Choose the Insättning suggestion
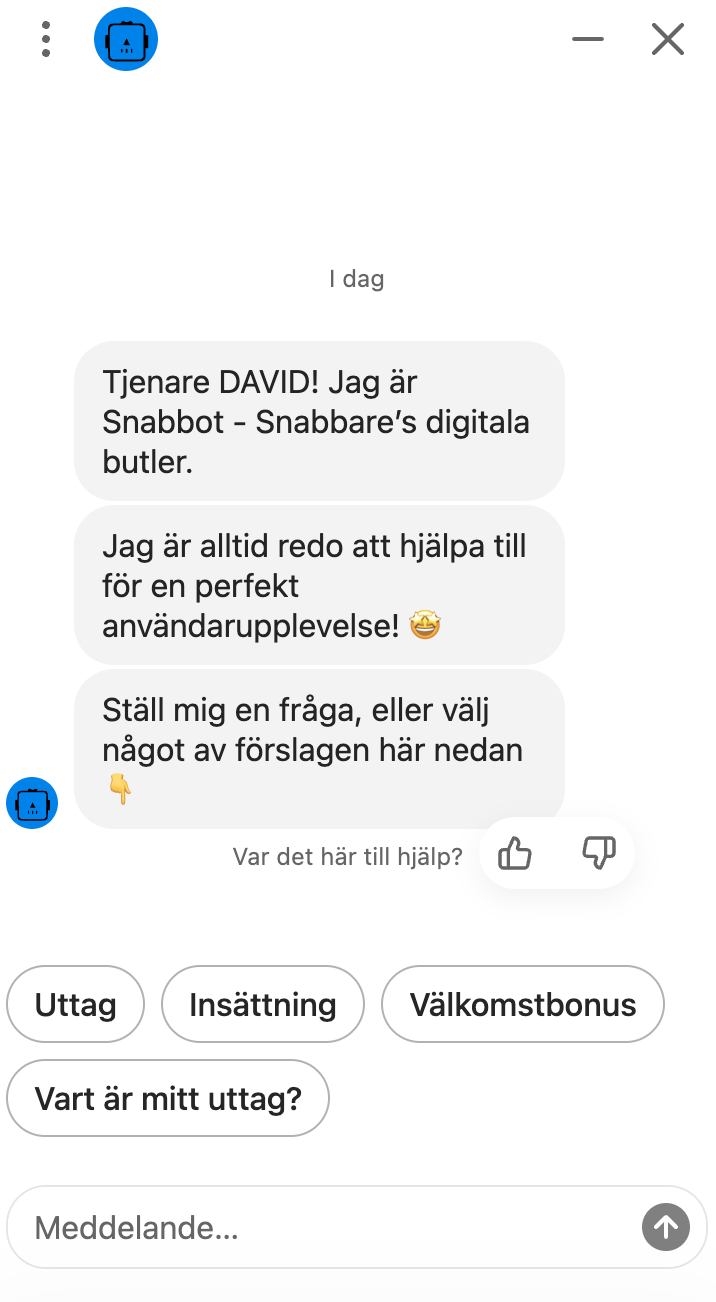716x1302 pixels. (263, 1004)
